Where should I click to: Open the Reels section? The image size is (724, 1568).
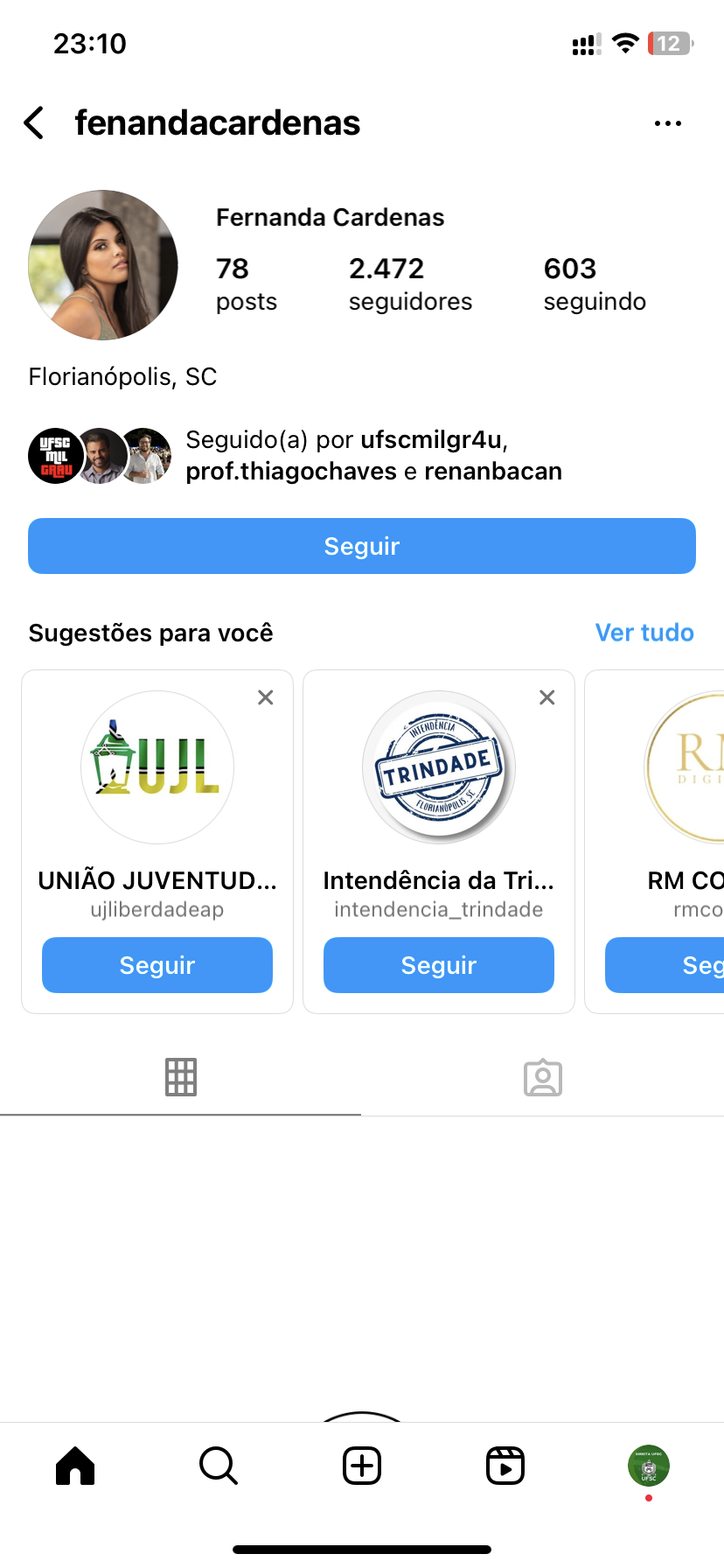click(505, 1466)
